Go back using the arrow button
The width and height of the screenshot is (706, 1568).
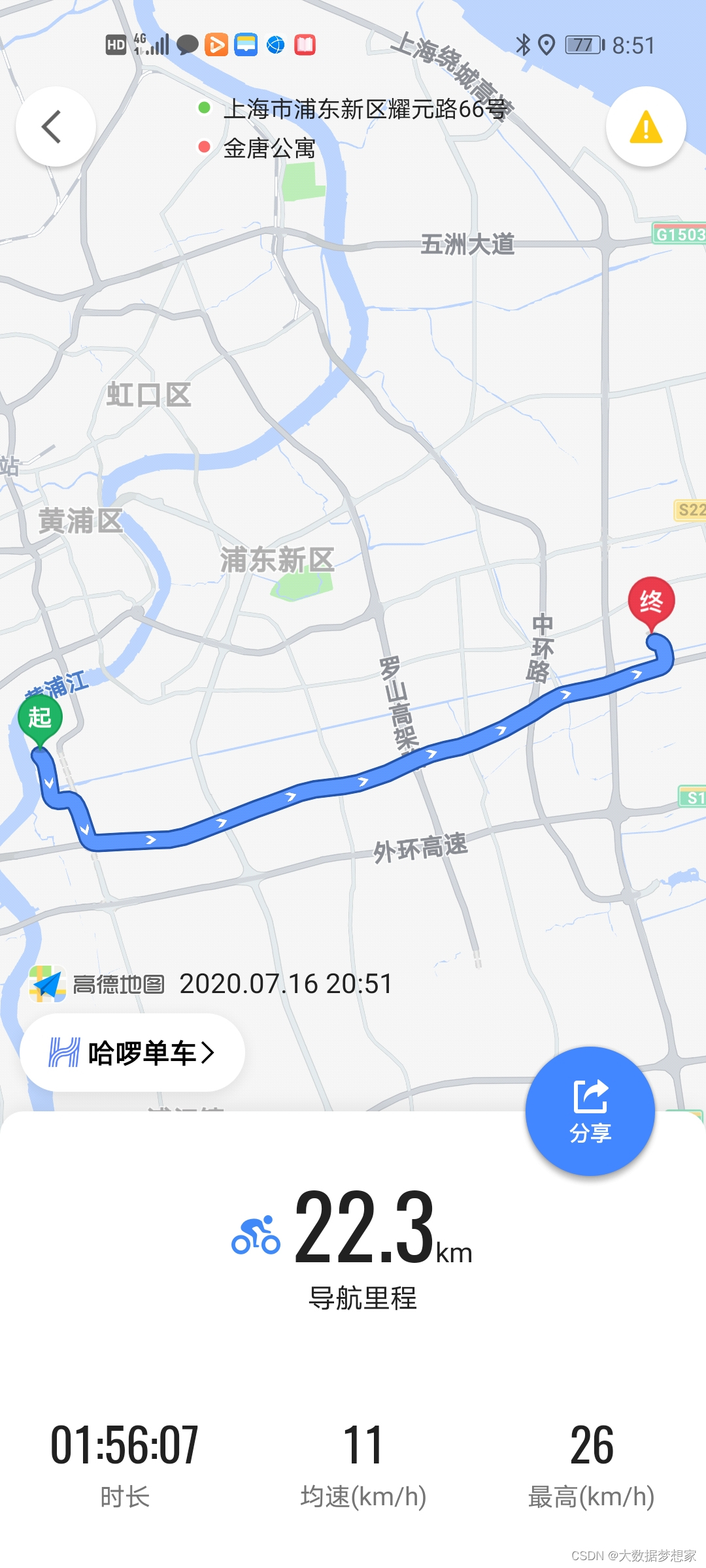coord(56,127)
